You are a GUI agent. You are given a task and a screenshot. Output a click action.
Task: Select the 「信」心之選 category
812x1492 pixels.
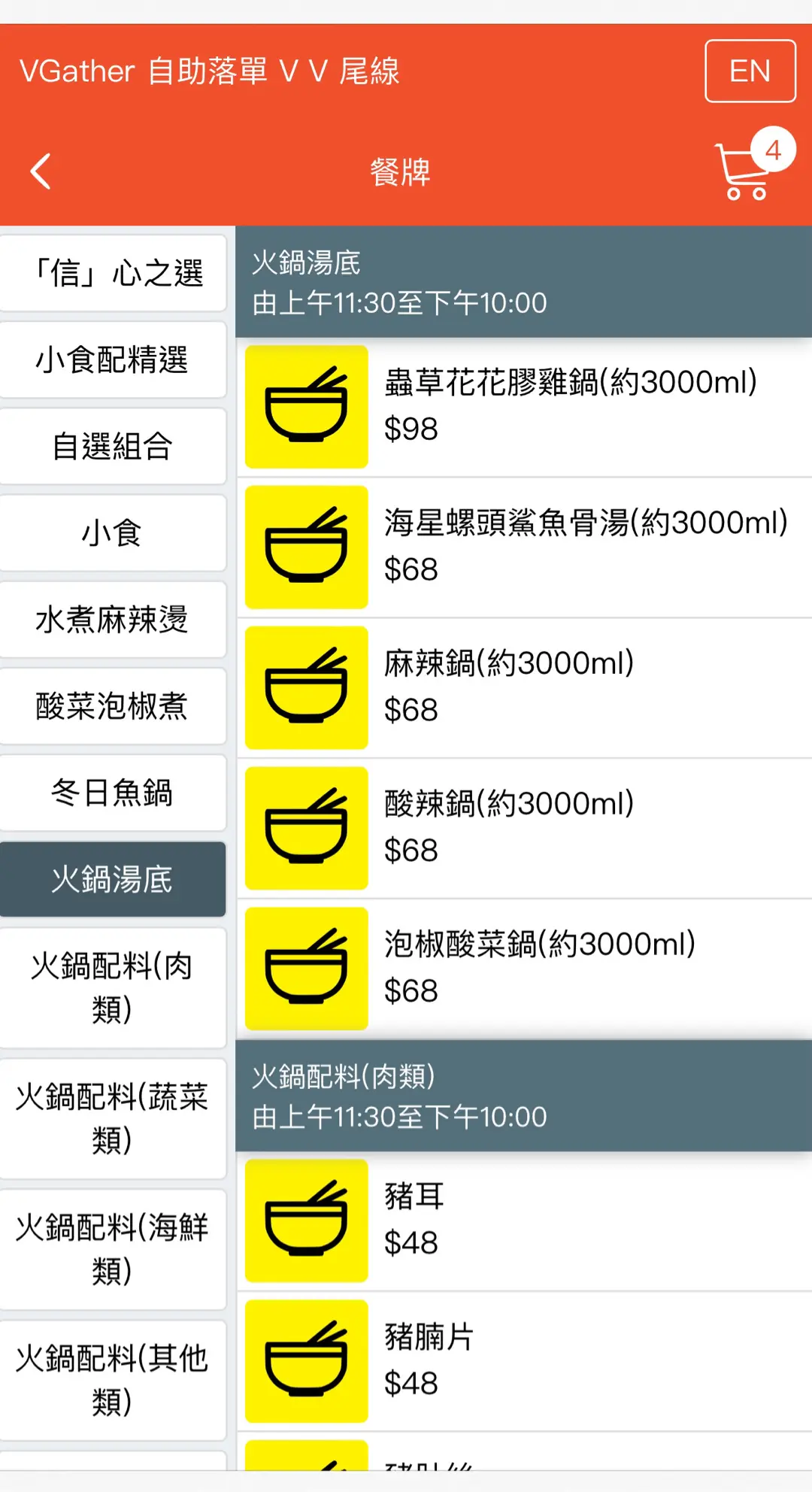[x=113, y=273]
